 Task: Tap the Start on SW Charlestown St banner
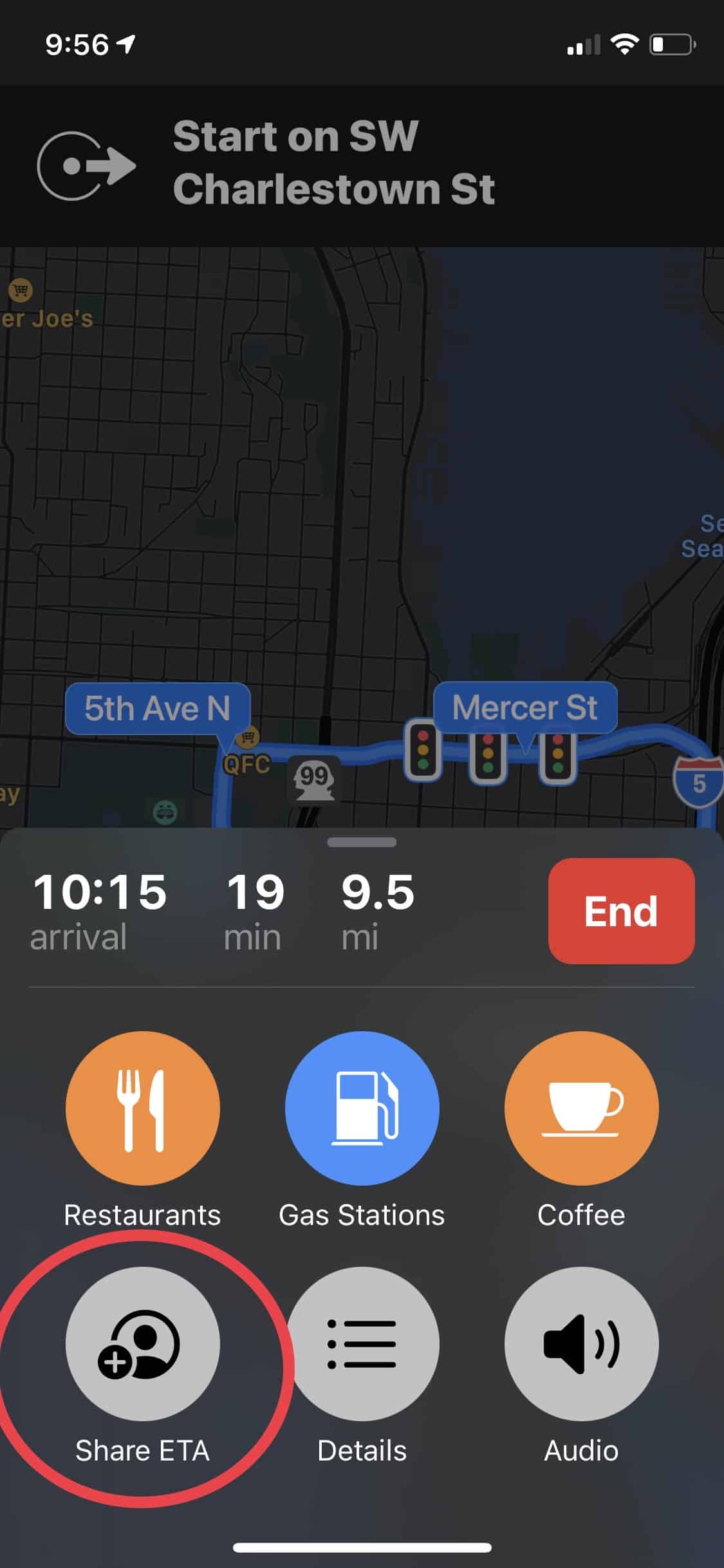pyautogui.click(x=333, y=163)
